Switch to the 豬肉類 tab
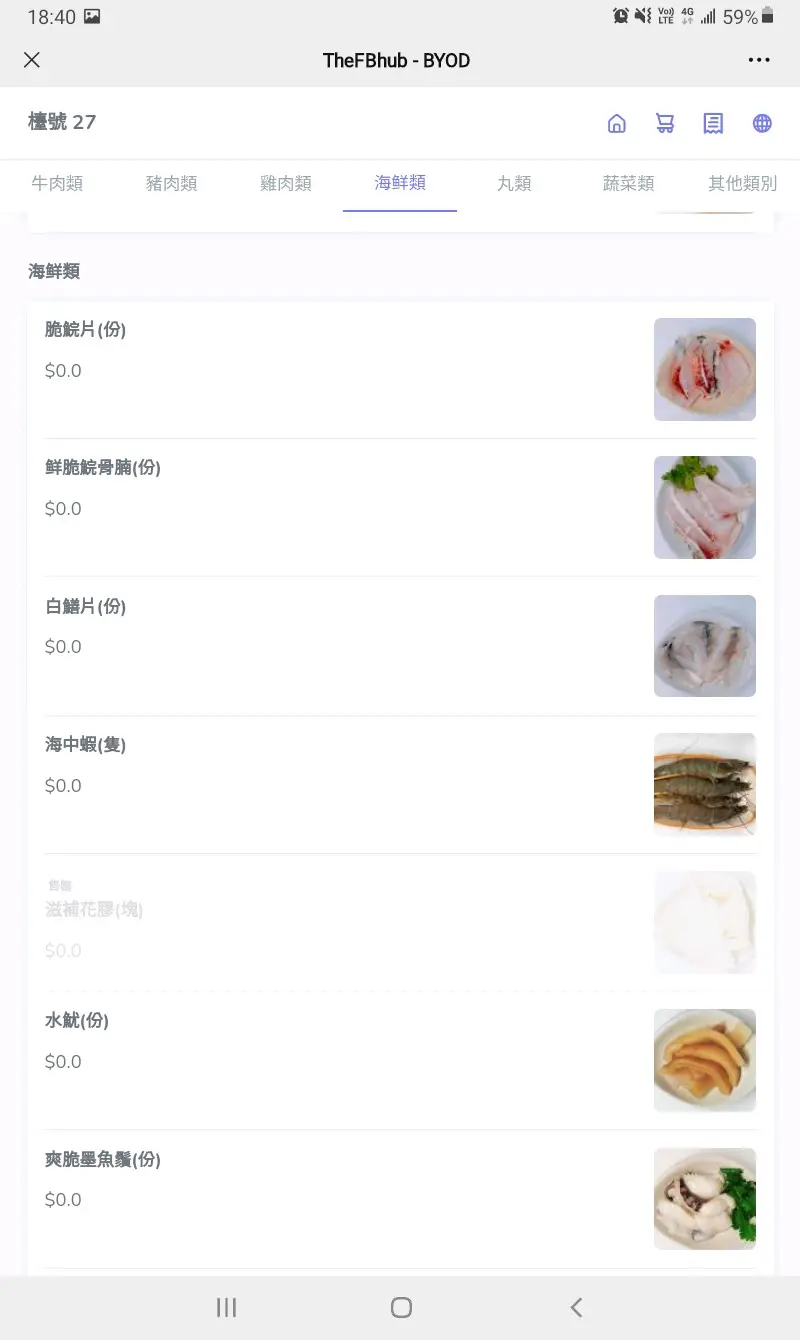Viewport: 800px width, 1340px height. coord(171,183)
